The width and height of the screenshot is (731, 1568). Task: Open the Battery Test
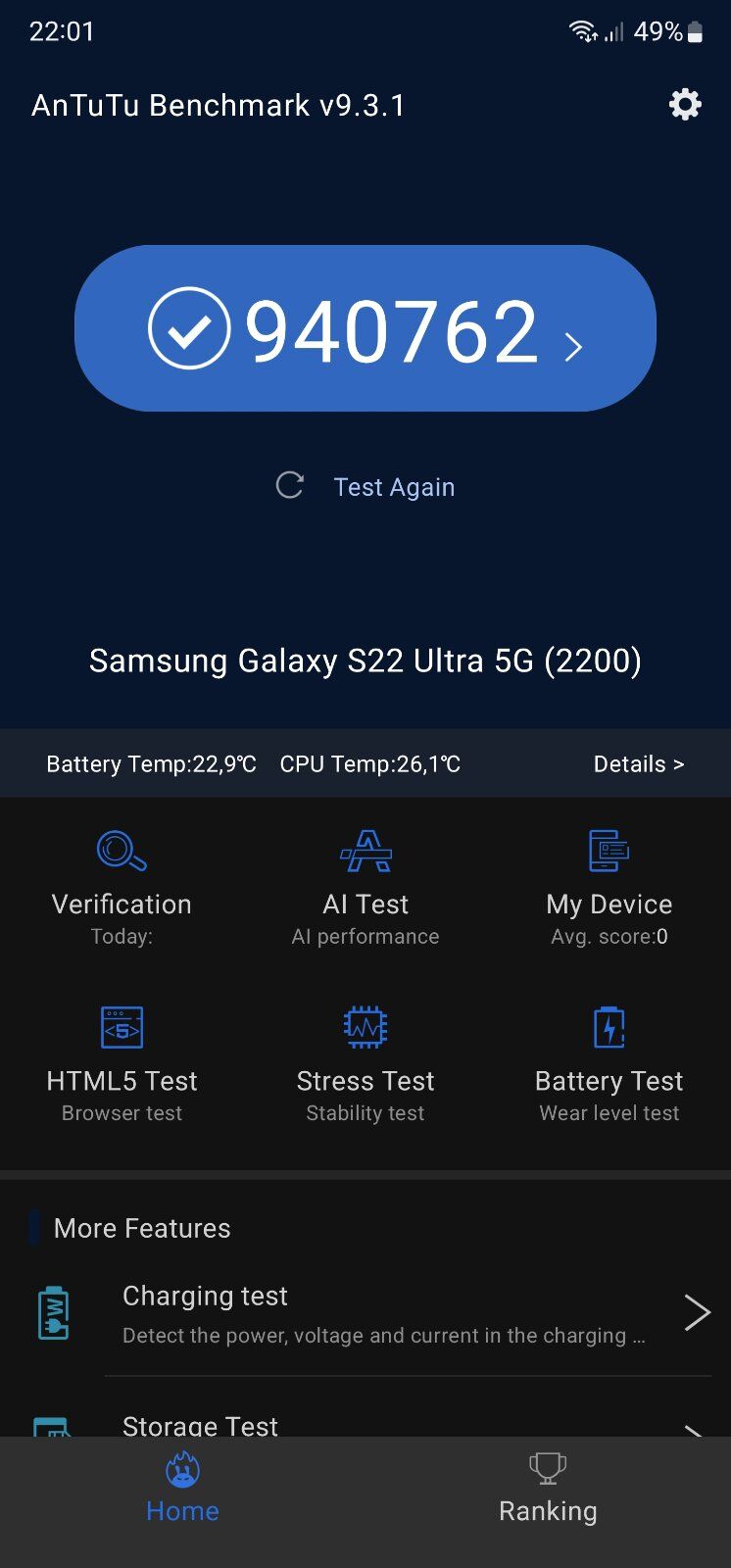click(609, 1064)
